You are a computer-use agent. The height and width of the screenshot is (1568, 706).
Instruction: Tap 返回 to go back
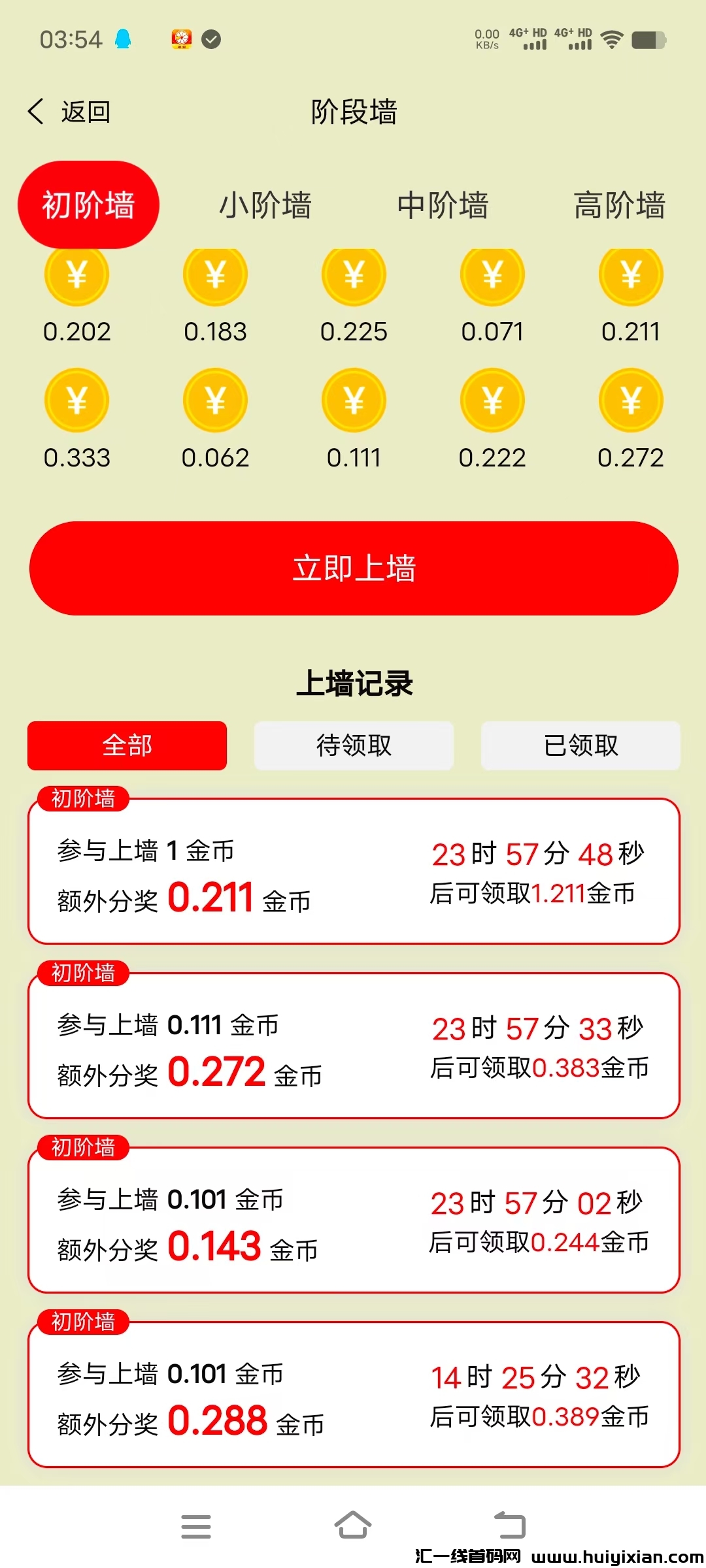coord(69,112)
